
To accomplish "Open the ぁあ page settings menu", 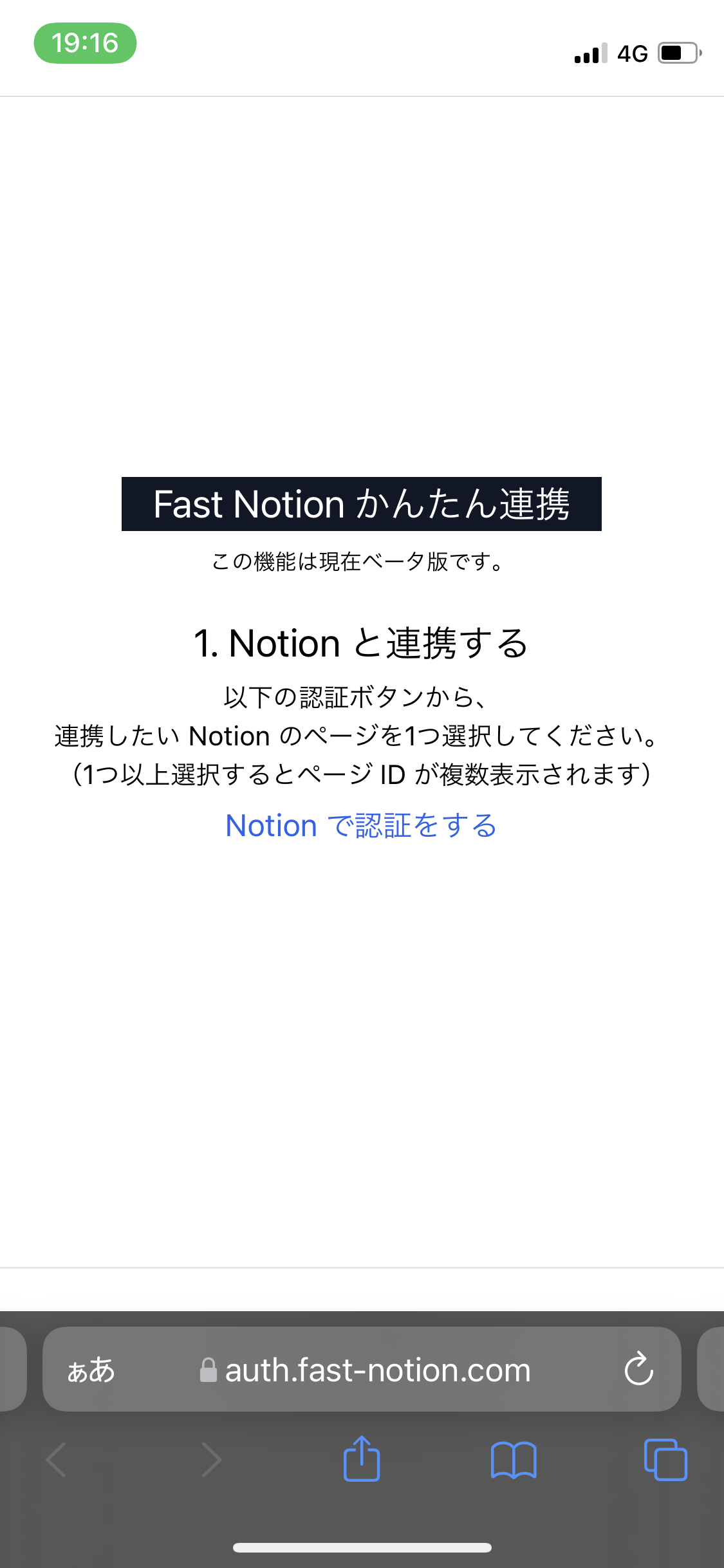I will 91,1370.
